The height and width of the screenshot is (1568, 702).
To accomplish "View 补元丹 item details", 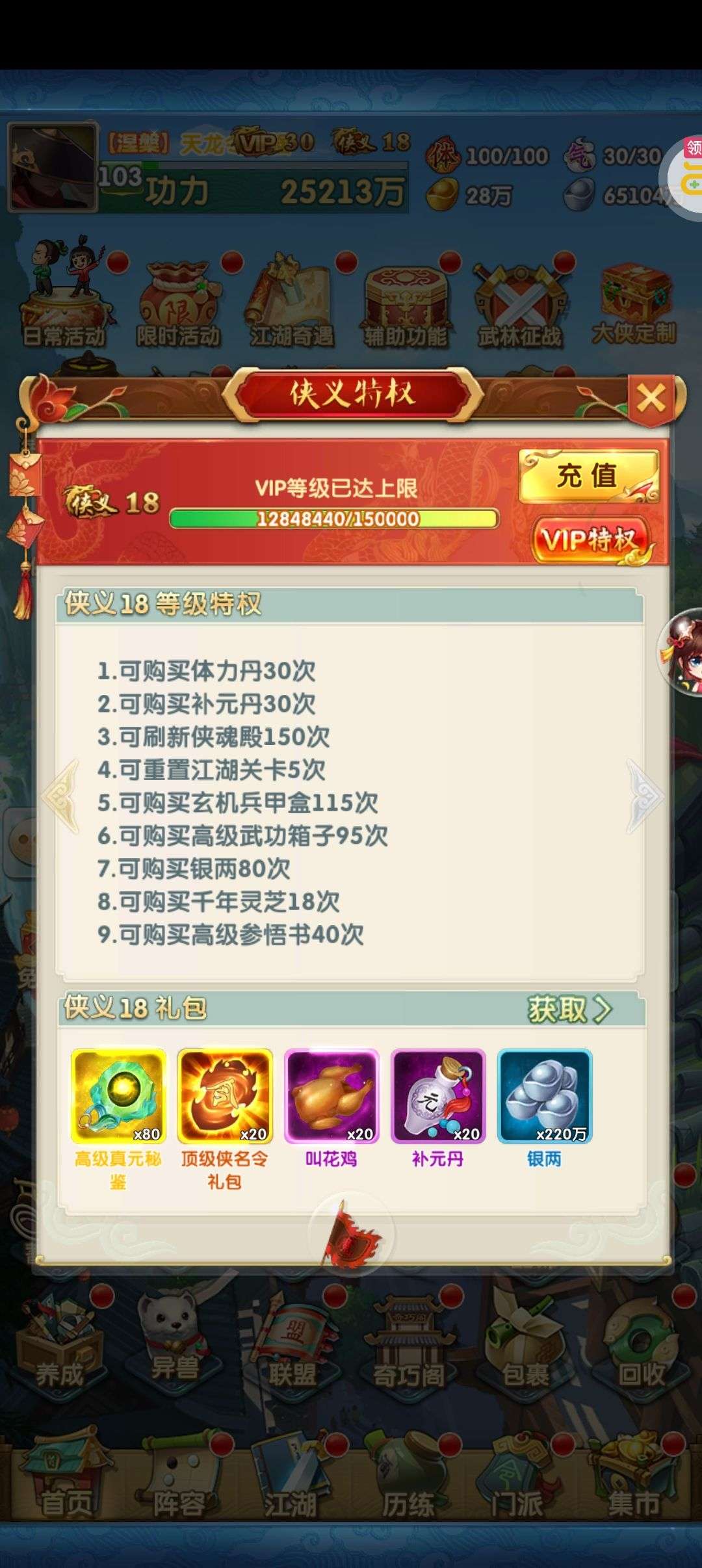I will pyautogui.click(x=438, y=1095).
